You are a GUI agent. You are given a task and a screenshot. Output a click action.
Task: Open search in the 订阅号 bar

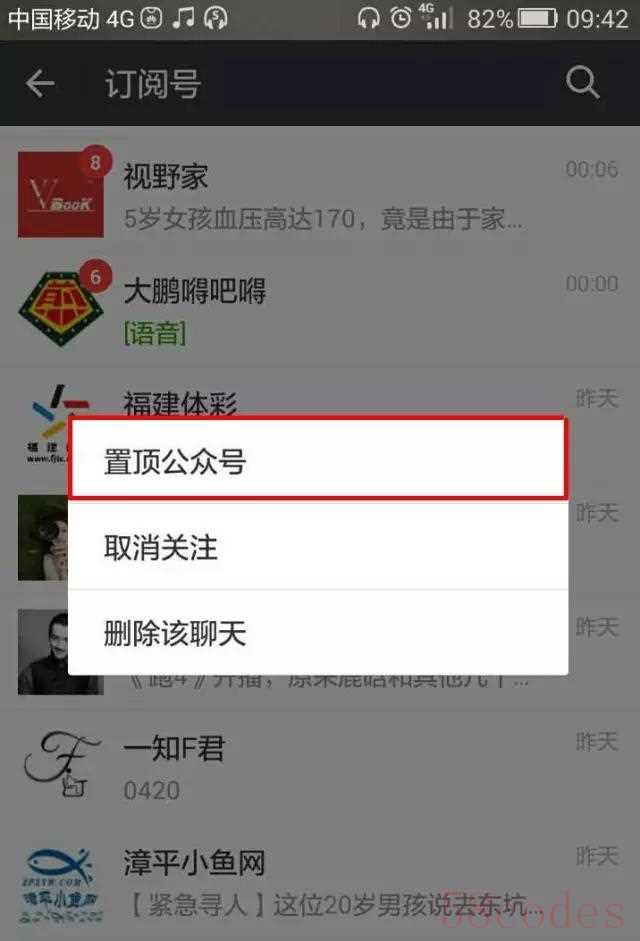point(582,84)
